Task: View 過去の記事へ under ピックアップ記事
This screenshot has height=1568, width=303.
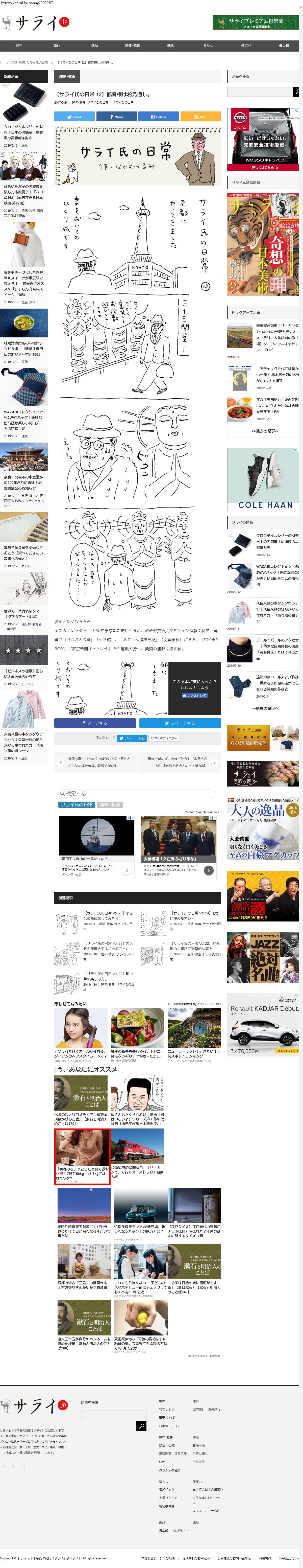Action: 265,430
